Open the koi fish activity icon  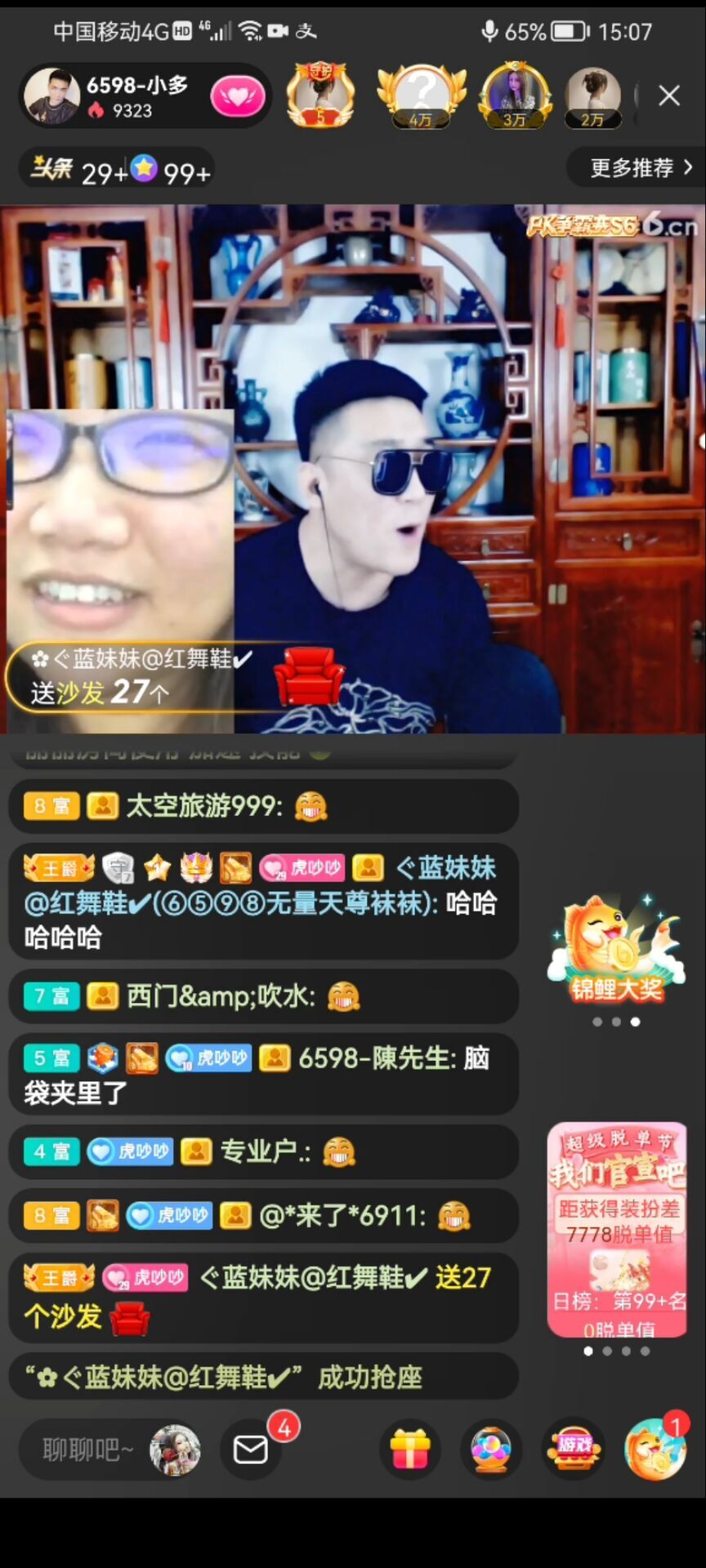[655, 1450]
